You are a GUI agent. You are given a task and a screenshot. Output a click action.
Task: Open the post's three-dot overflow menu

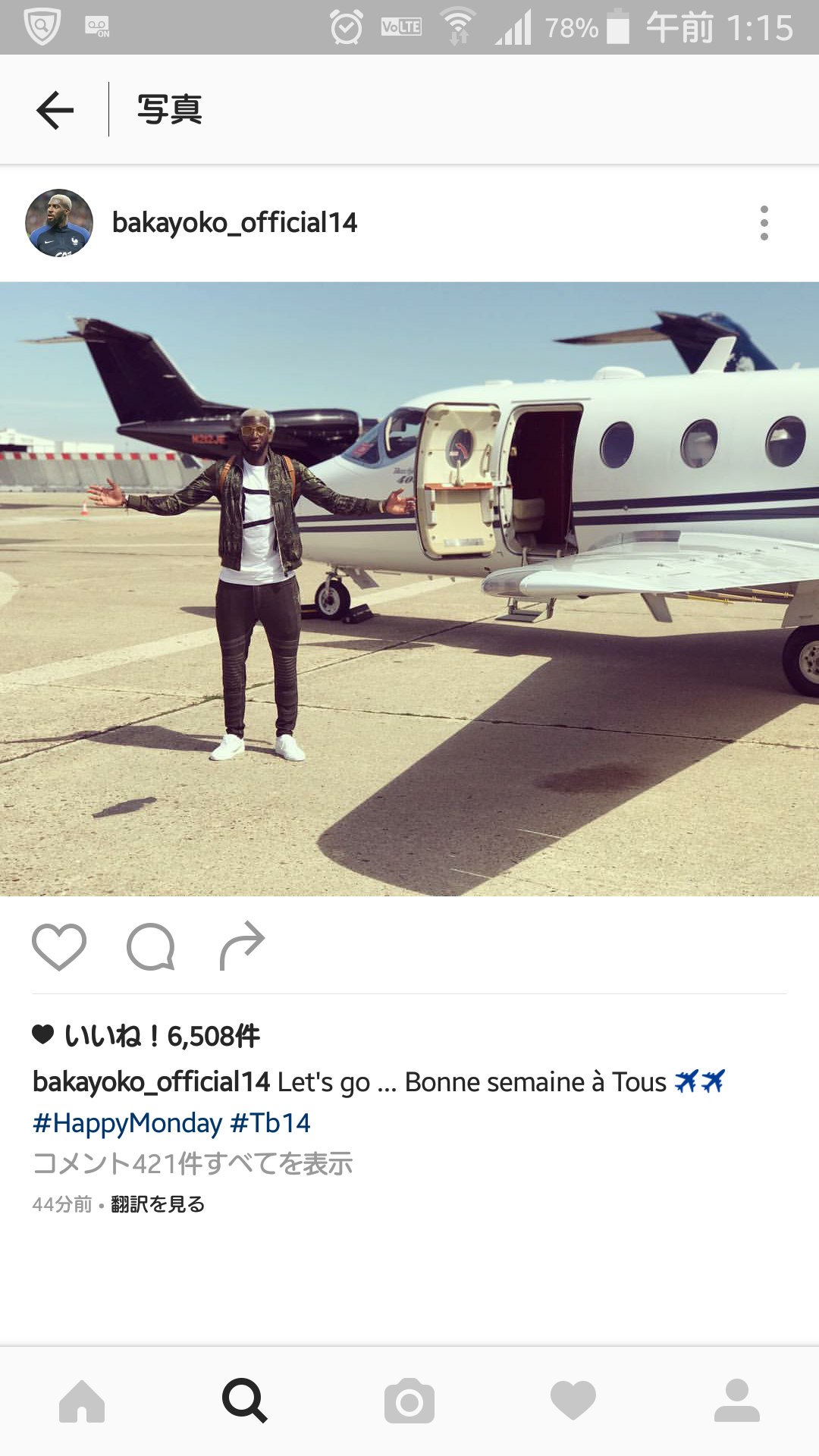(764, 223)
